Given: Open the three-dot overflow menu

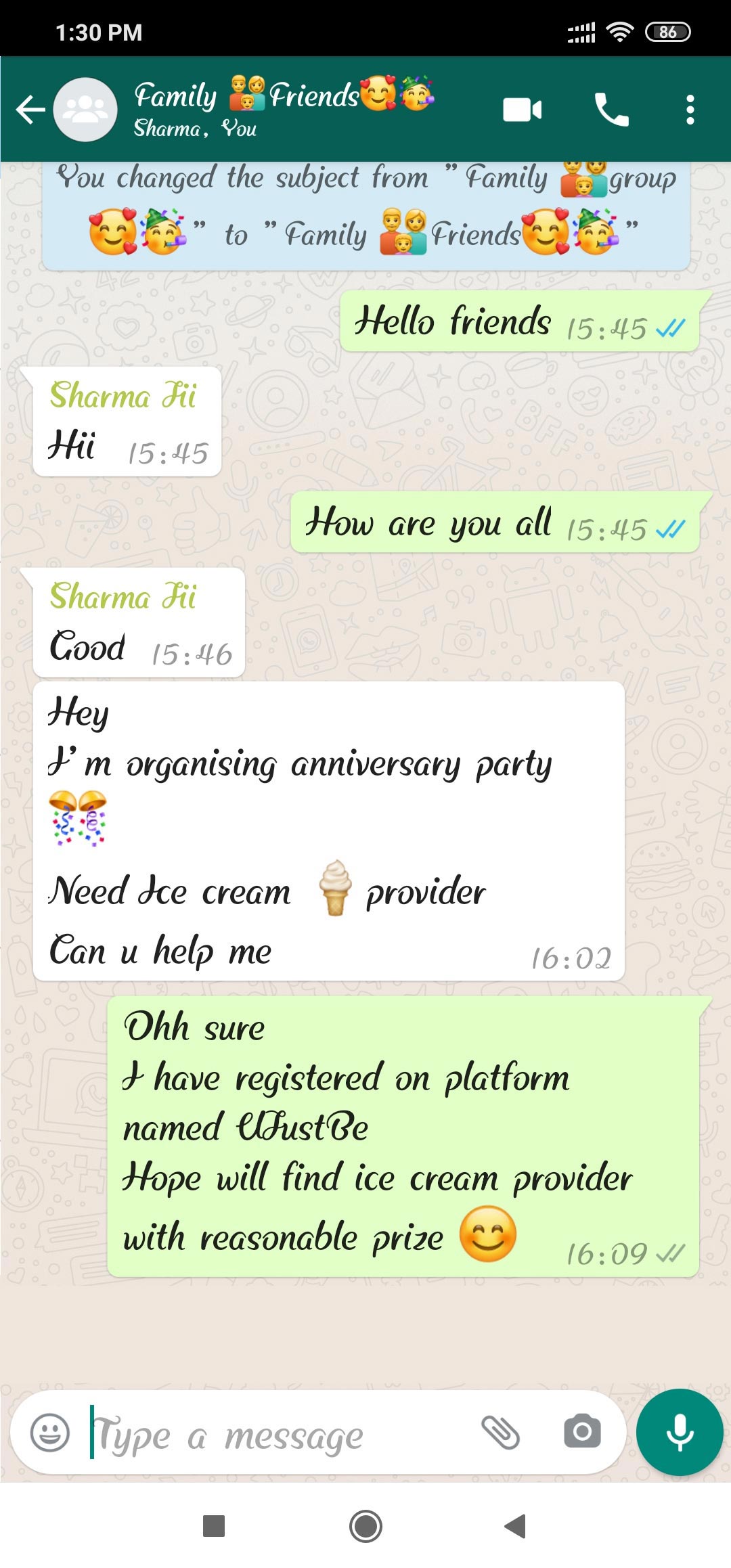Looking at the screenshot, I should [x=690, y=110].
